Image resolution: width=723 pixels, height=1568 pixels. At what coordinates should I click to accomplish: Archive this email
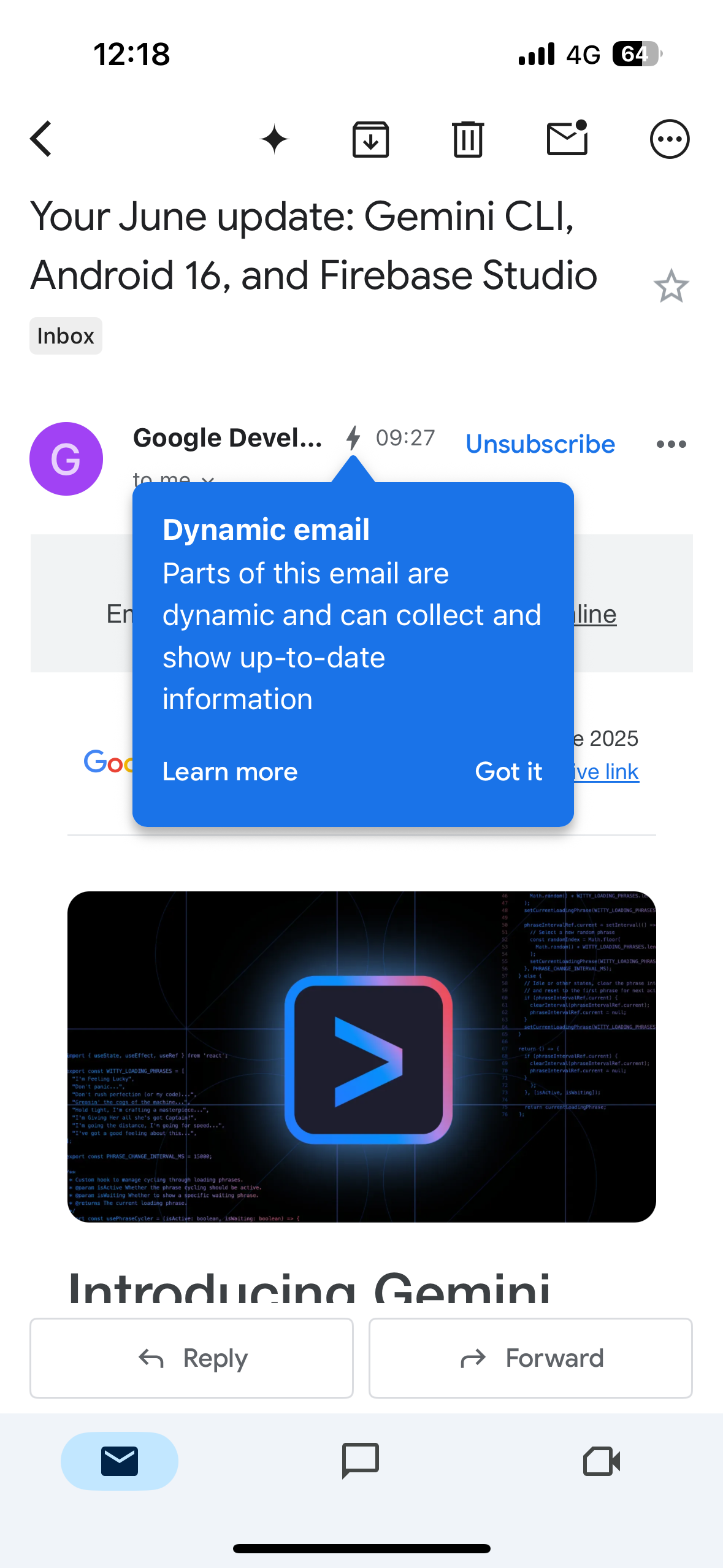pos(370,139)
